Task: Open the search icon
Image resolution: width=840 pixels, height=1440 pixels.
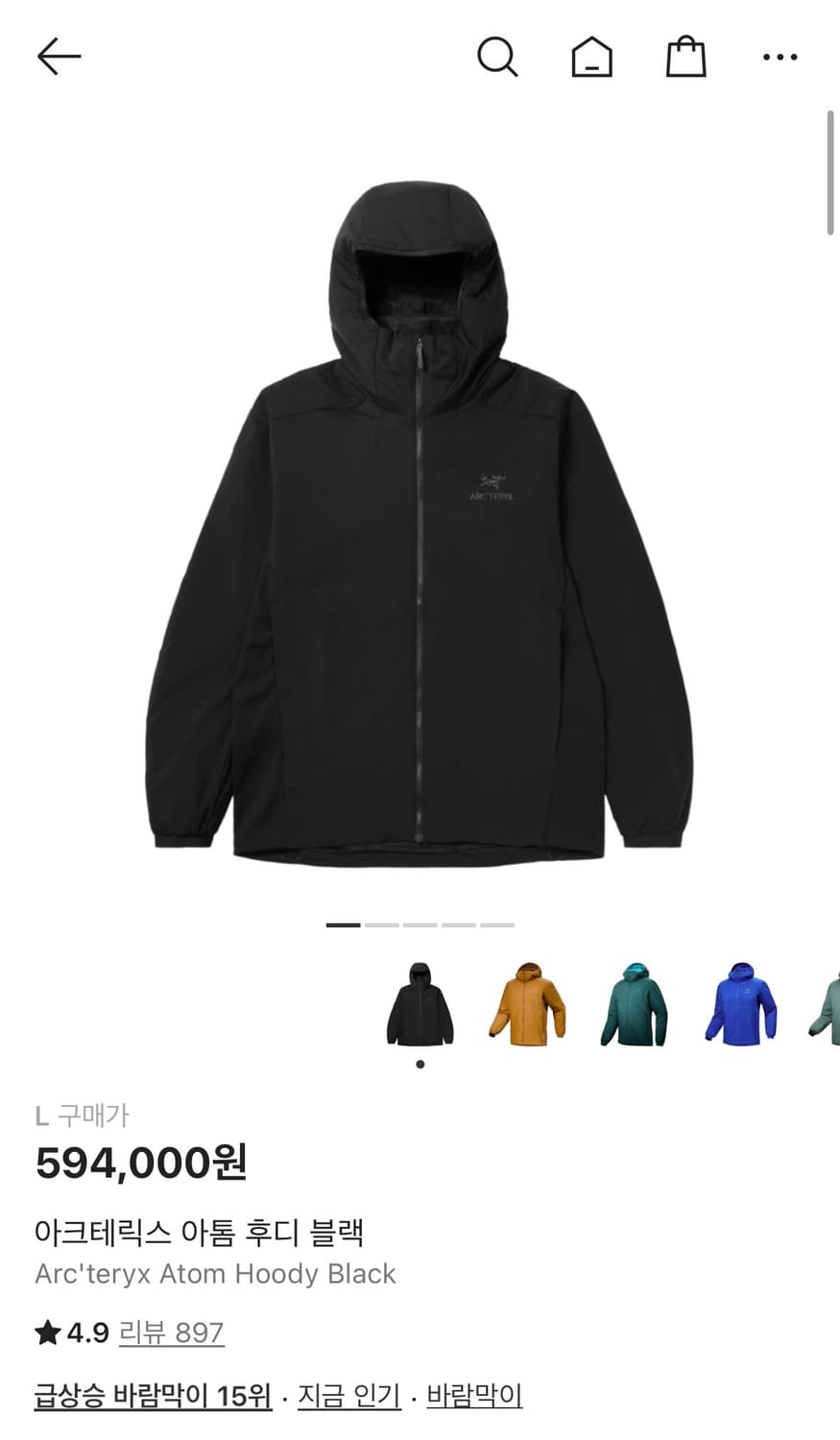Action: [497, 57]
